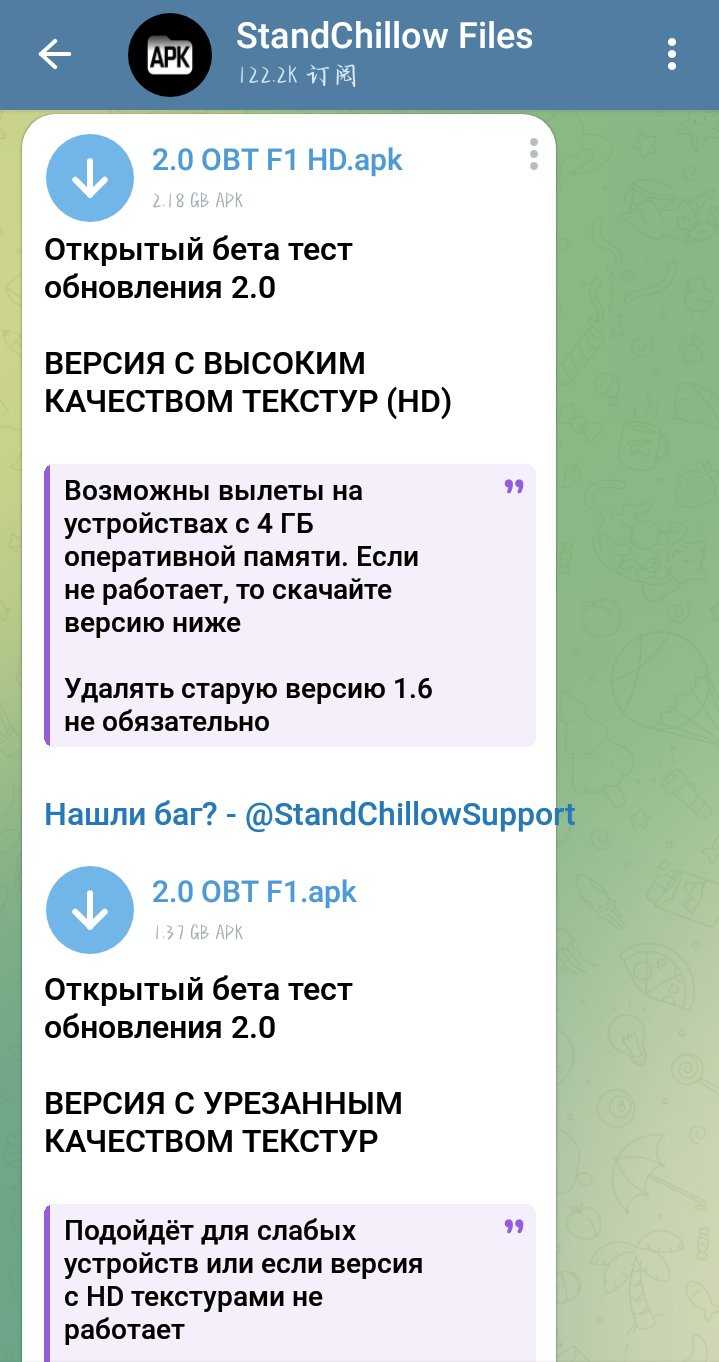Download 2.0 OBT F1.apk file
The height and width of the screenshot is (1362, 719).
coord(90,910)
